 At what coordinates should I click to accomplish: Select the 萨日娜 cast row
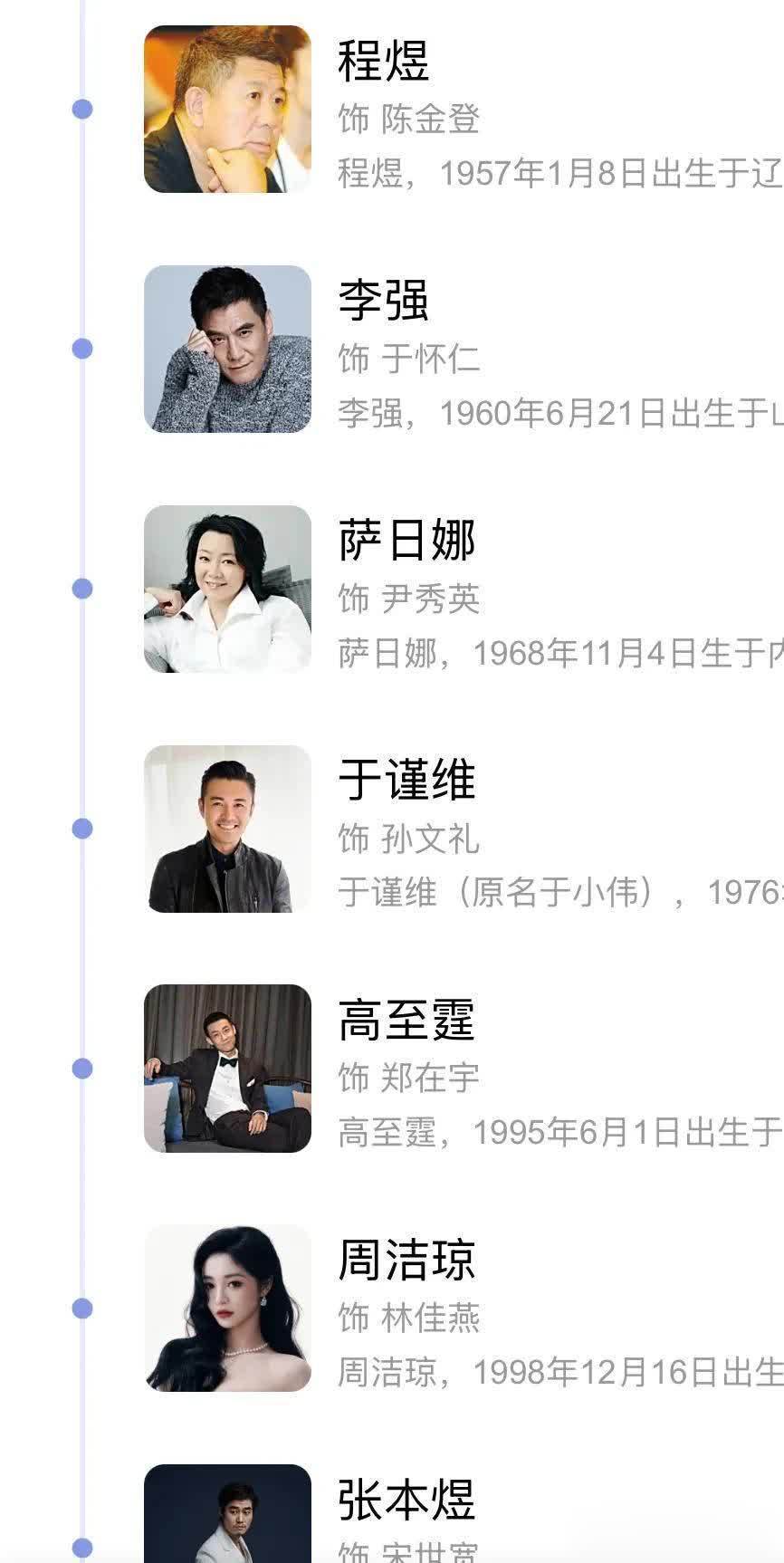pos(406,541)
